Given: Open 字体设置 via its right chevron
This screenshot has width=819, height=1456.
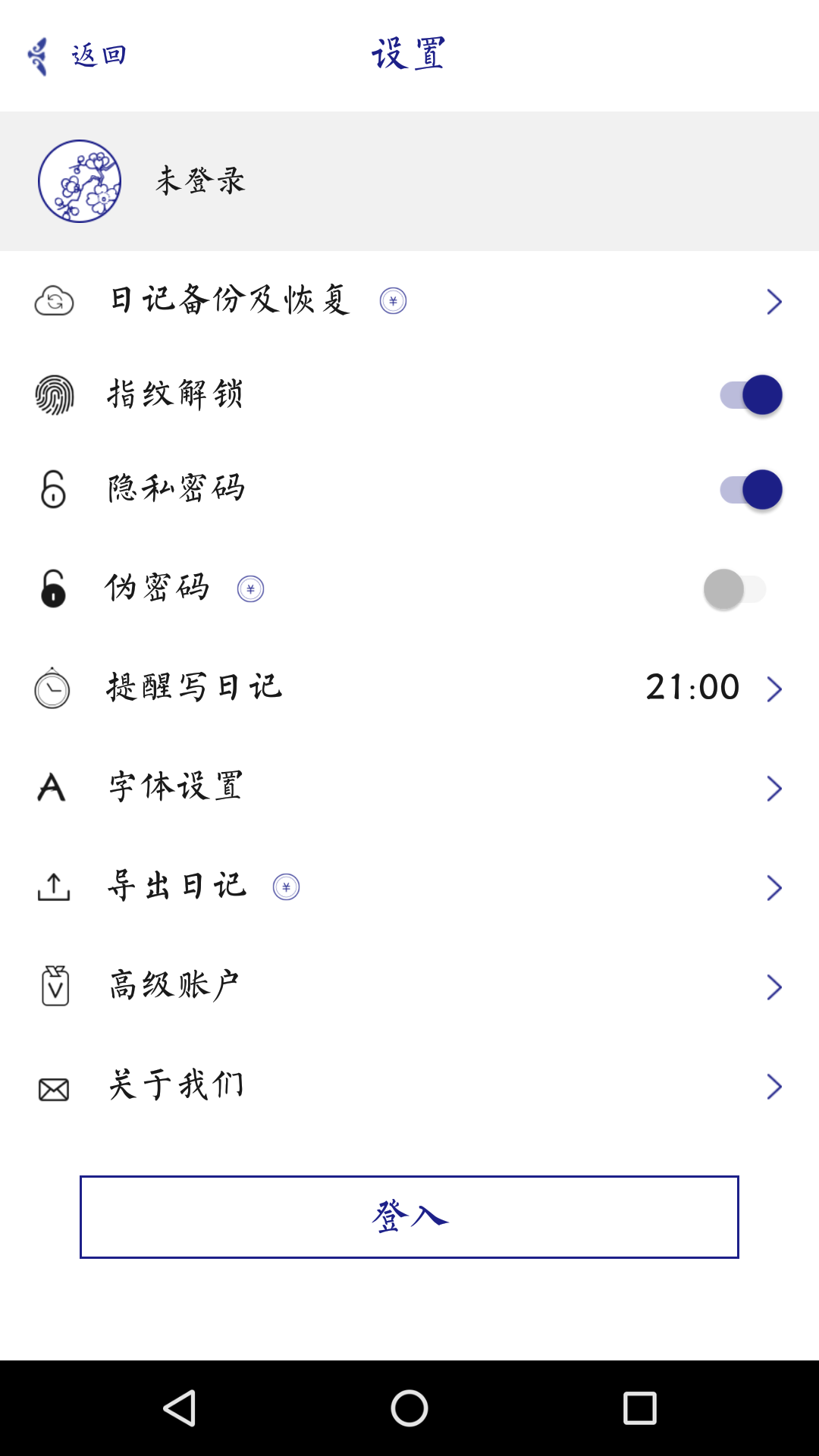Looking at the screenshot, I should tap(774, 787).
